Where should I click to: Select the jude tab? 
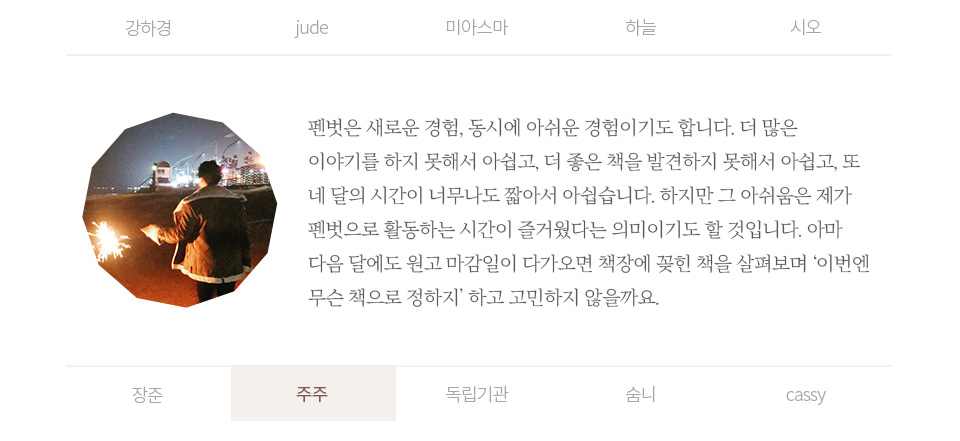pyautogui.click(x=312, y=28)
